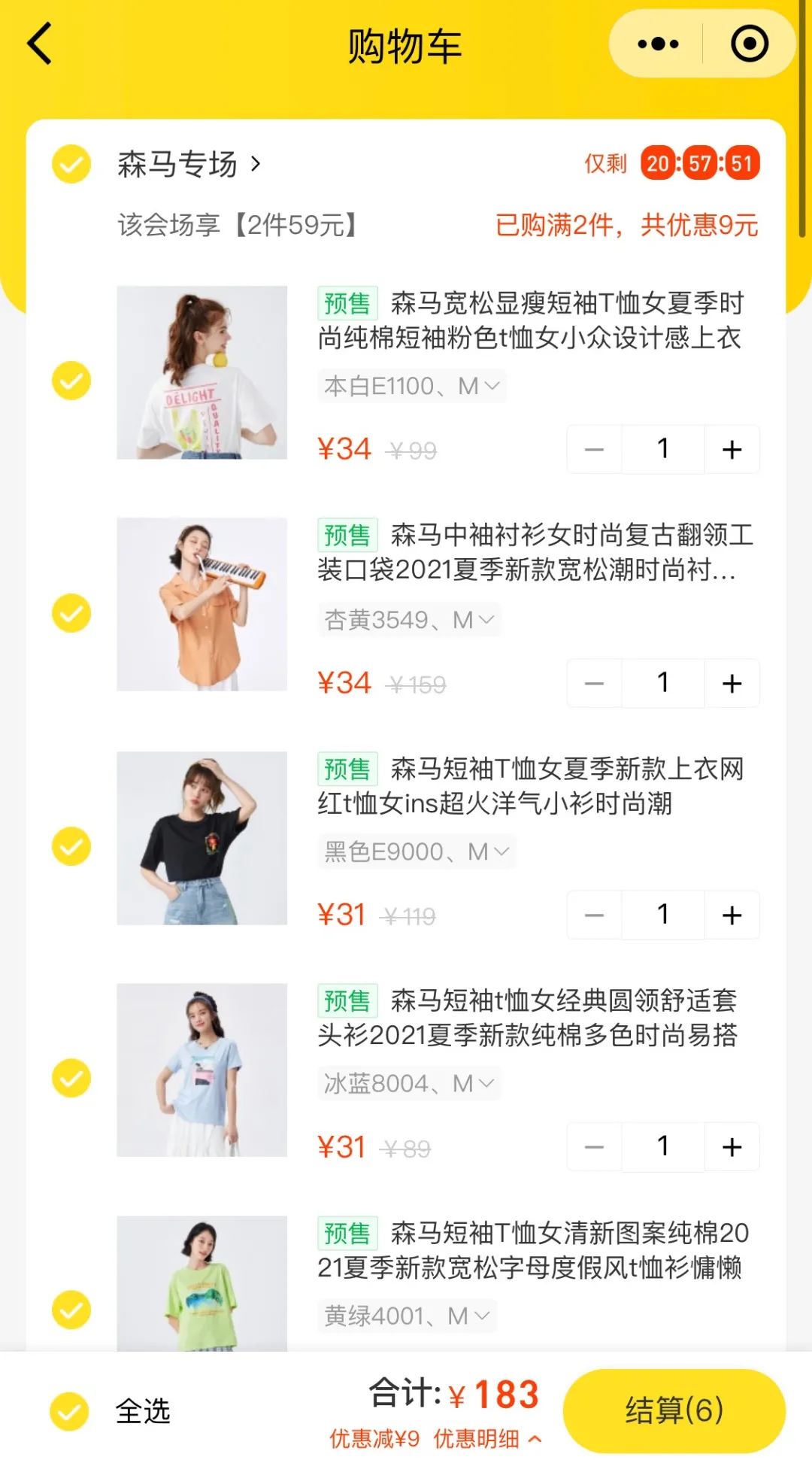Change the 黑色E9000、M variant
Image resolution: width=812 pixels, height=1460 pixels.
(x=417, y=852)
